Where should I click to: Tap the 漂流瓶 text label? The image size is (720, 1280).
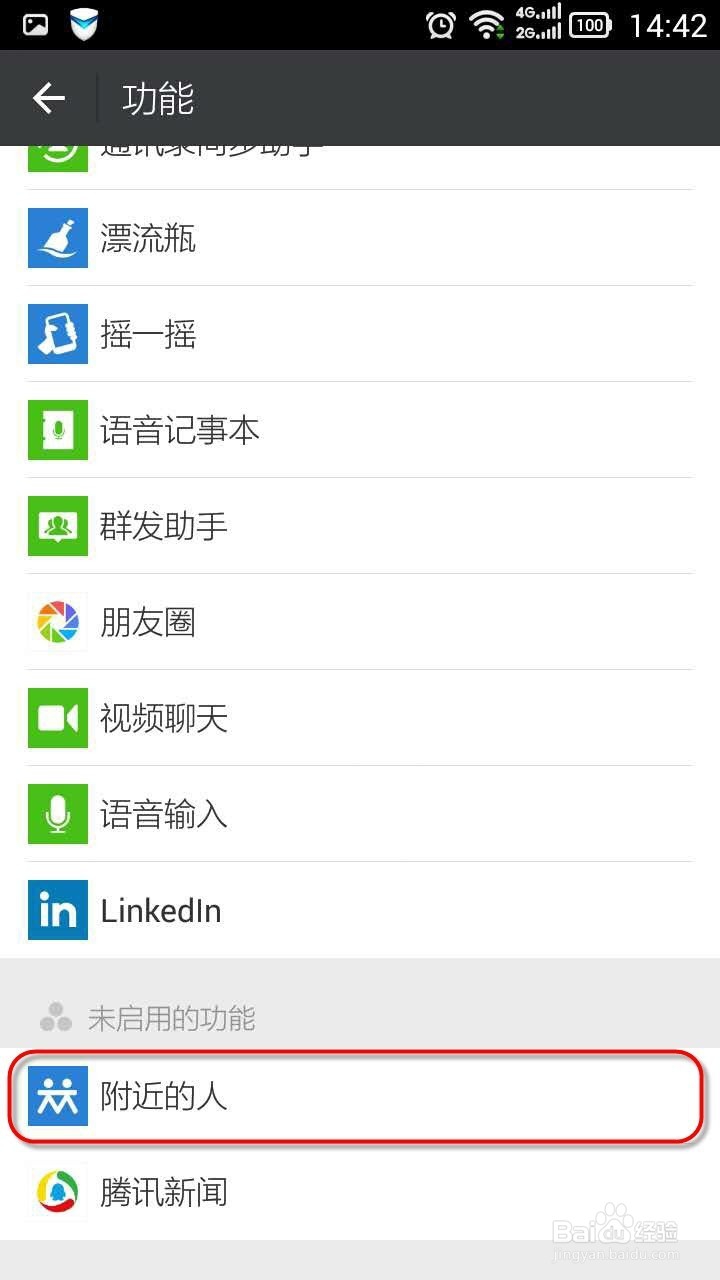pyautogui.click(x=147, y=239)
